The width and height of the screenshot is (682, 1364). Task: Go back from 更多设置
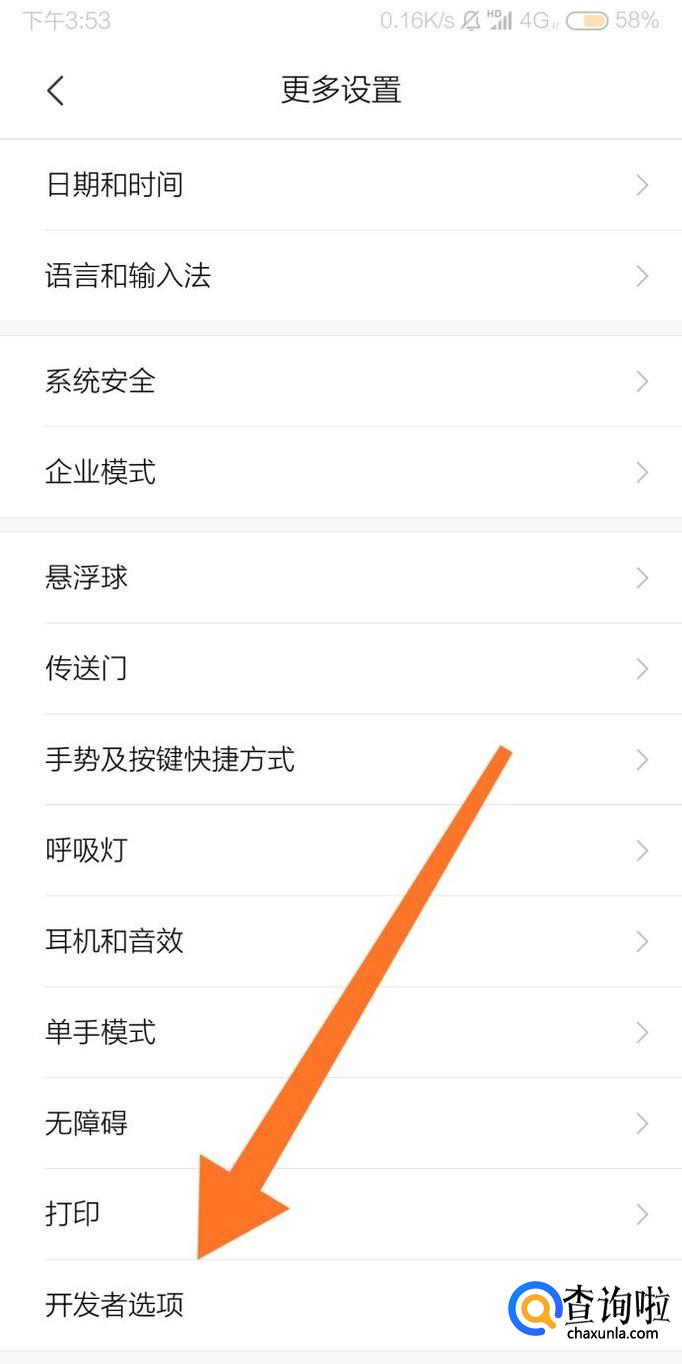(x=56, y=91)
